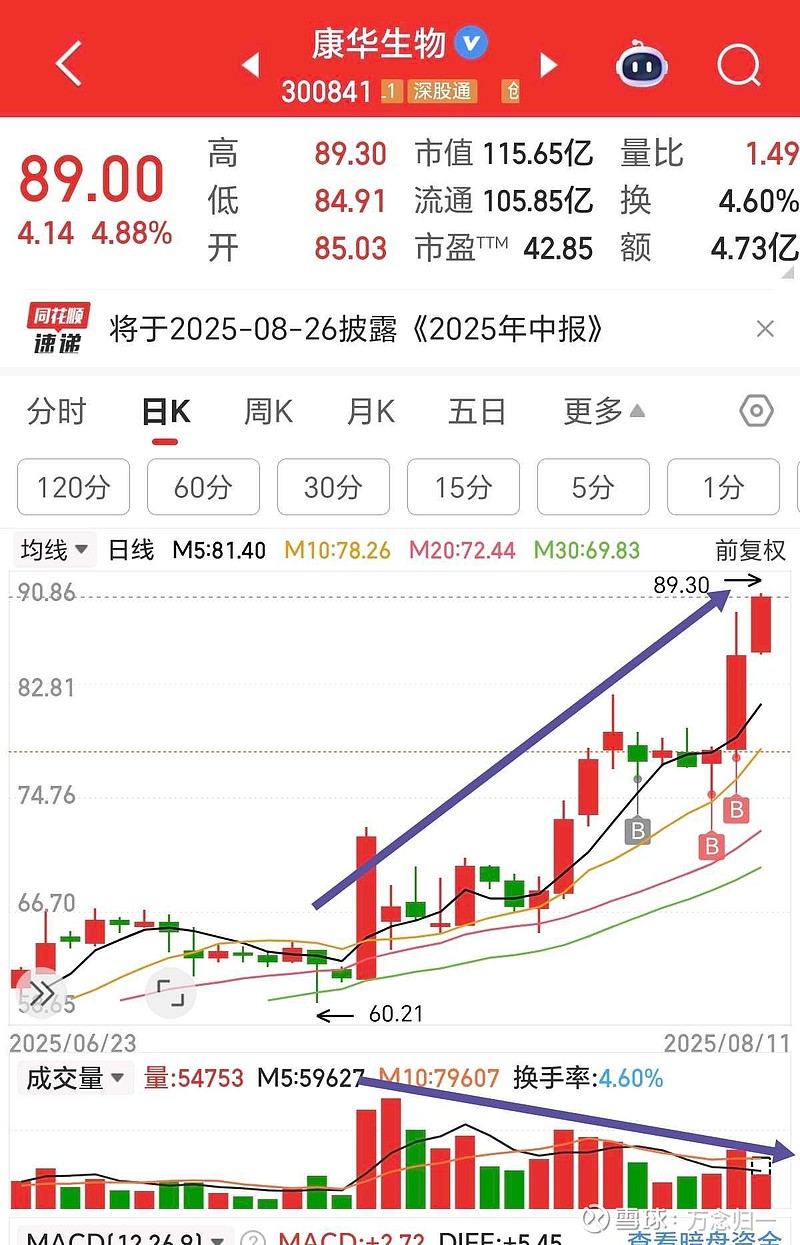The height and width of the screenshot is (1245, 800).
Task: View the chart in fullscreen
Action: coord(170,993)
